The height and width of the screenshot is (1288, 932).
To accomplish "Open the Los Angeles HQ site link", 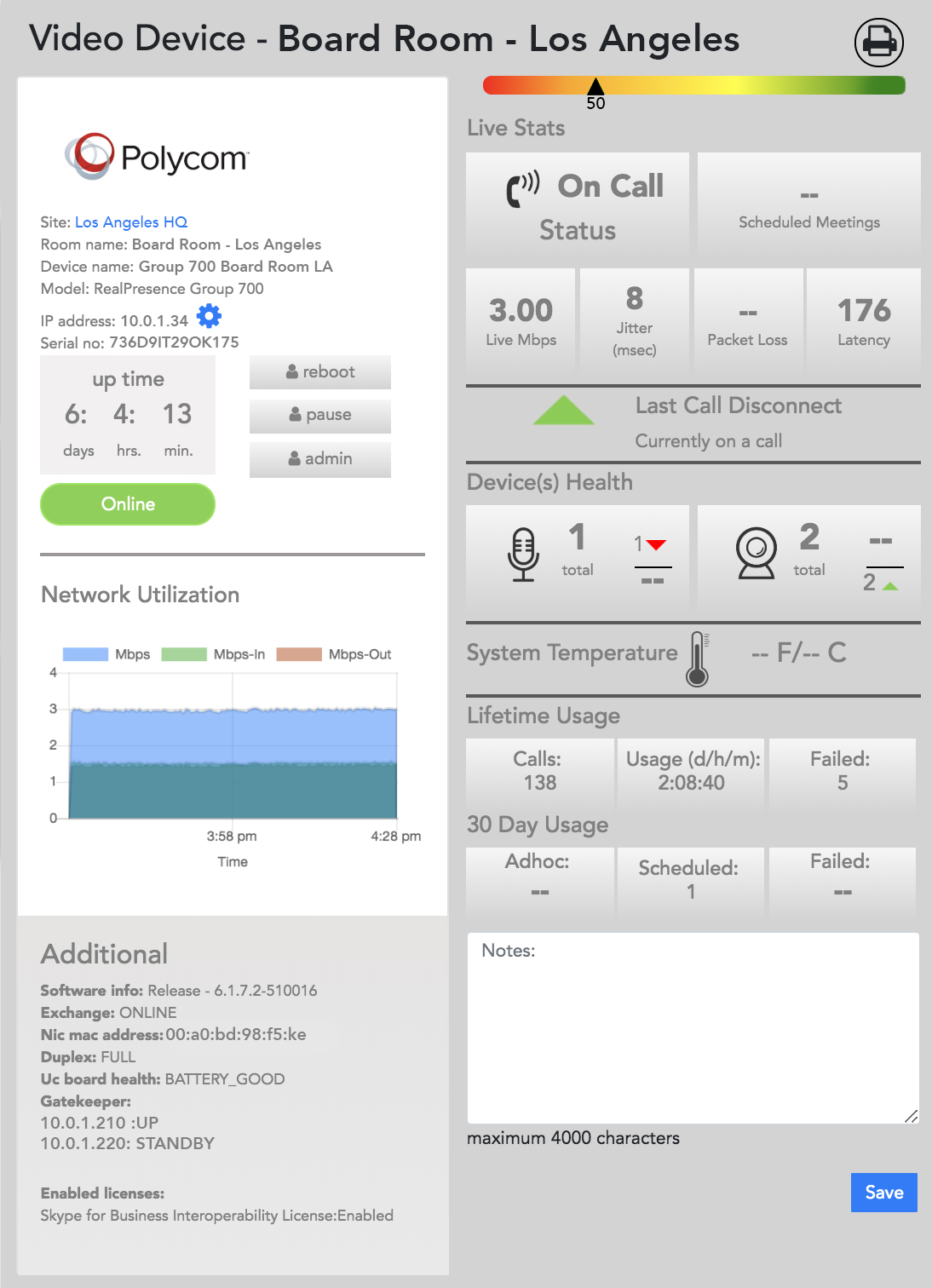I will tap(130, 222).
